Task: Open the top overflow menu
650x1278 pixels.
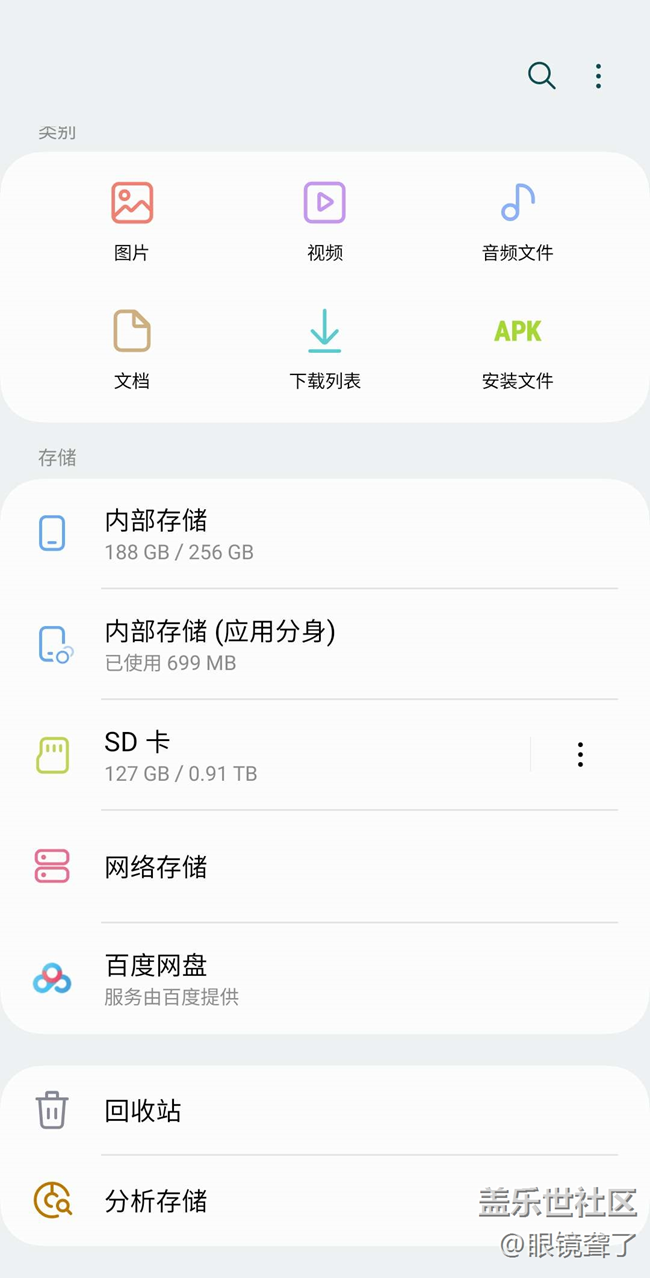Action: pos(598,76)
